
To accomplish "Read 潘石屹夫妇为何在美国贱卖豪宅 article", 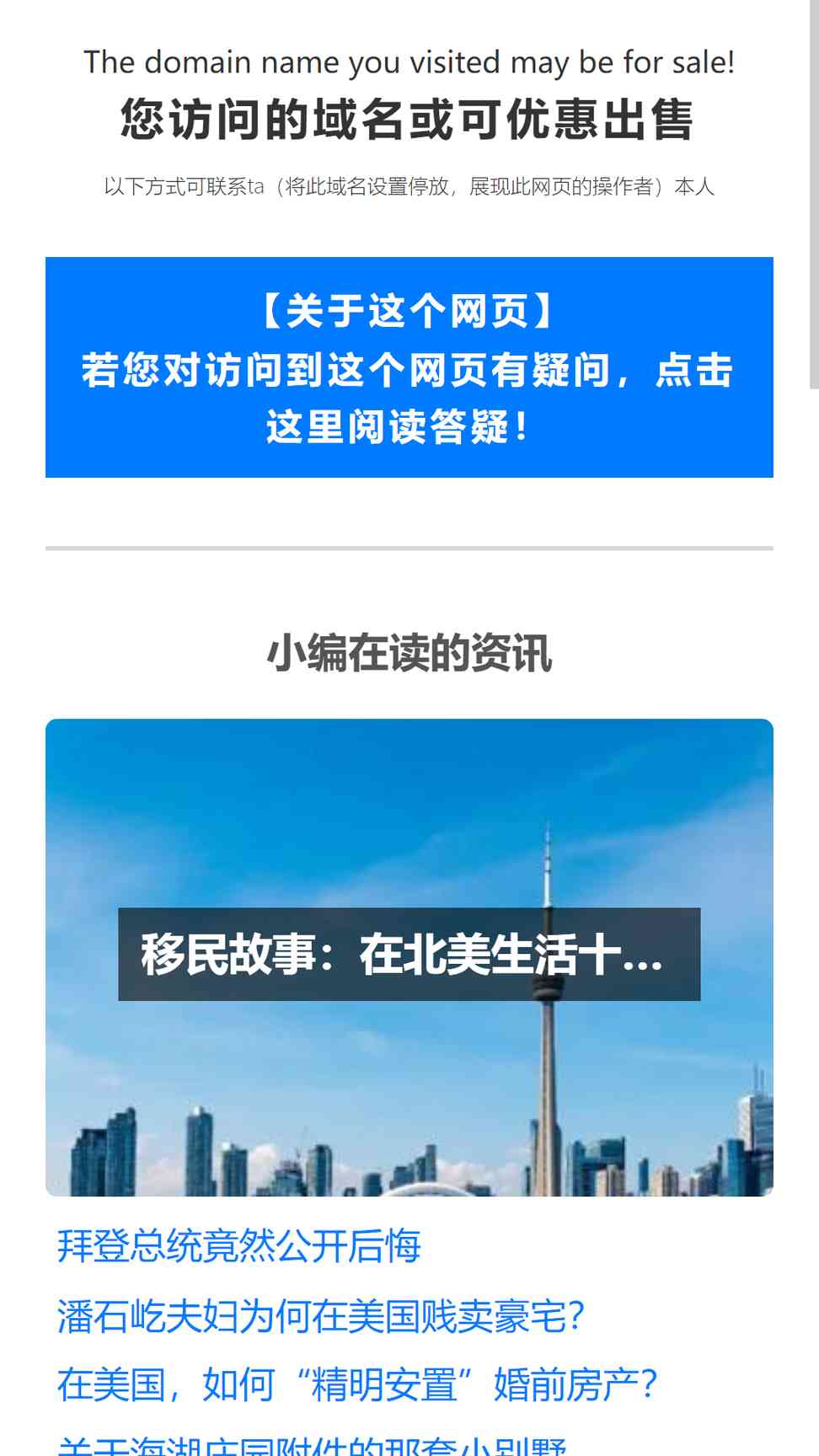I will tap(321, 1316).
